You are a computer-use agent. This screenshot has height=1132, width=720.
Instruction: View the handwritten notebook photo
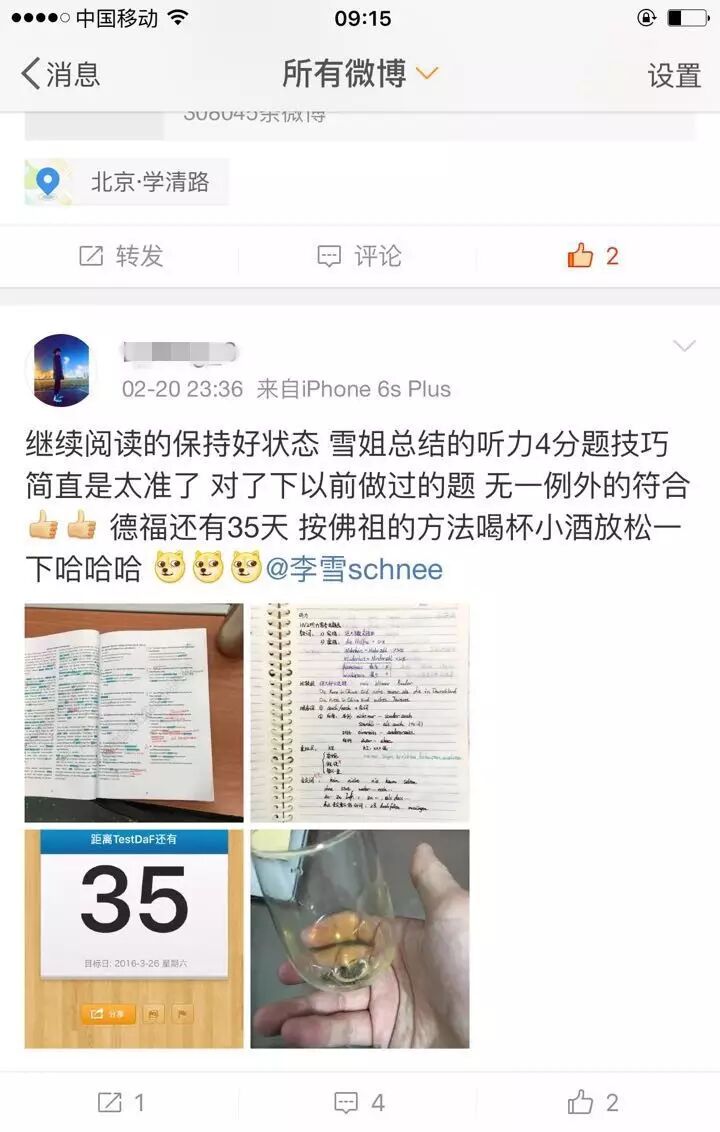pyautogui.click(x=359, y=712)
